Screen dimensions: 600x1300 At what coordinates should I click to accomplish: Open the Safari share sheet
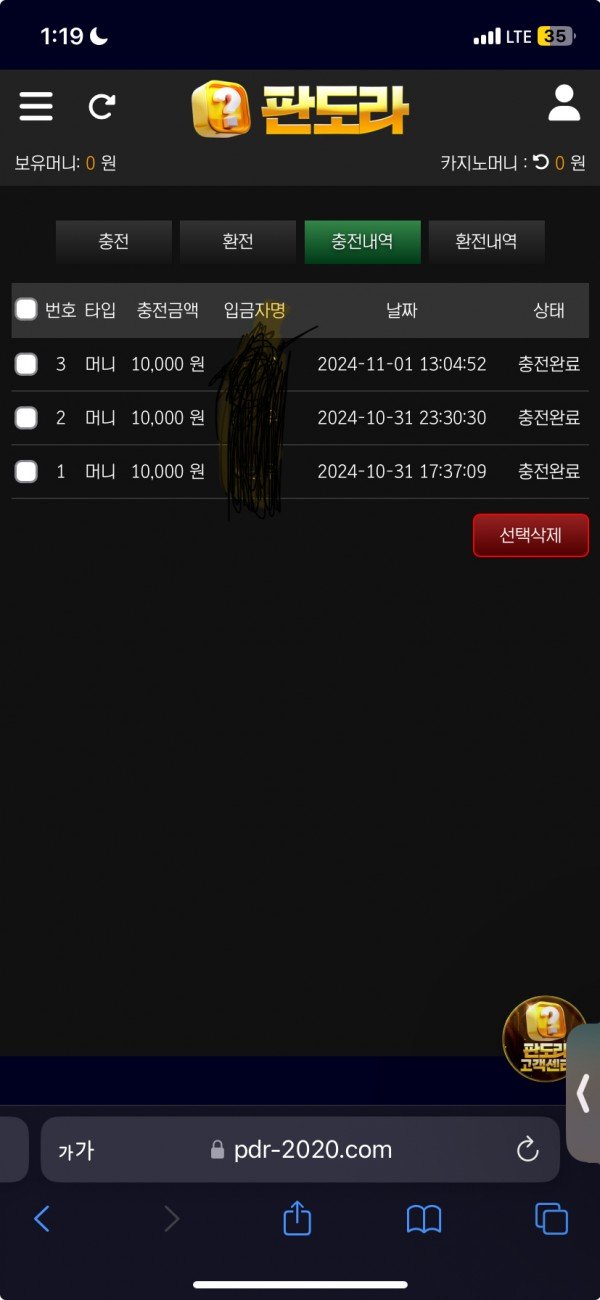[297, 1218]
